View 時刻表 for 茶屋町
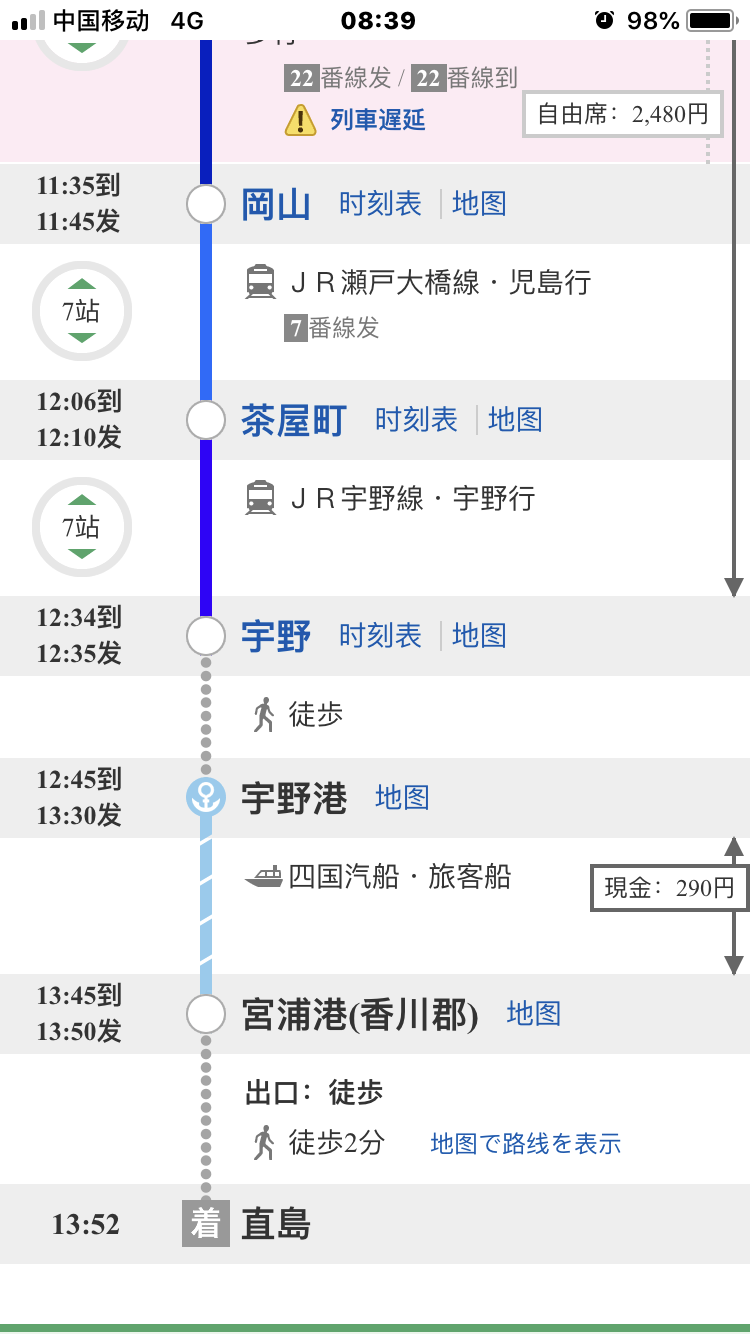 [x=416, y=420]
